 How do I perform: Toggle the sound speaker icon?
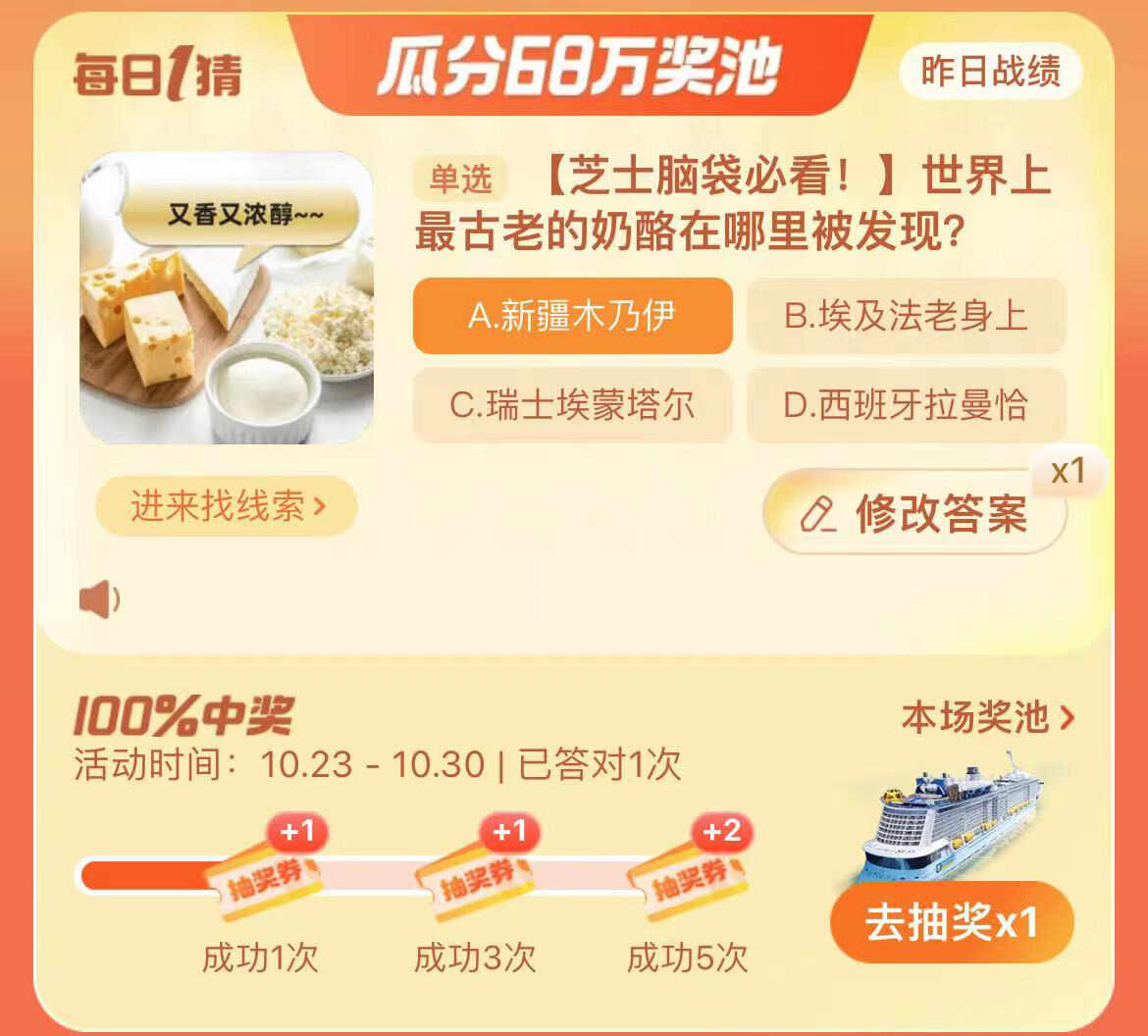coord(99,599)
